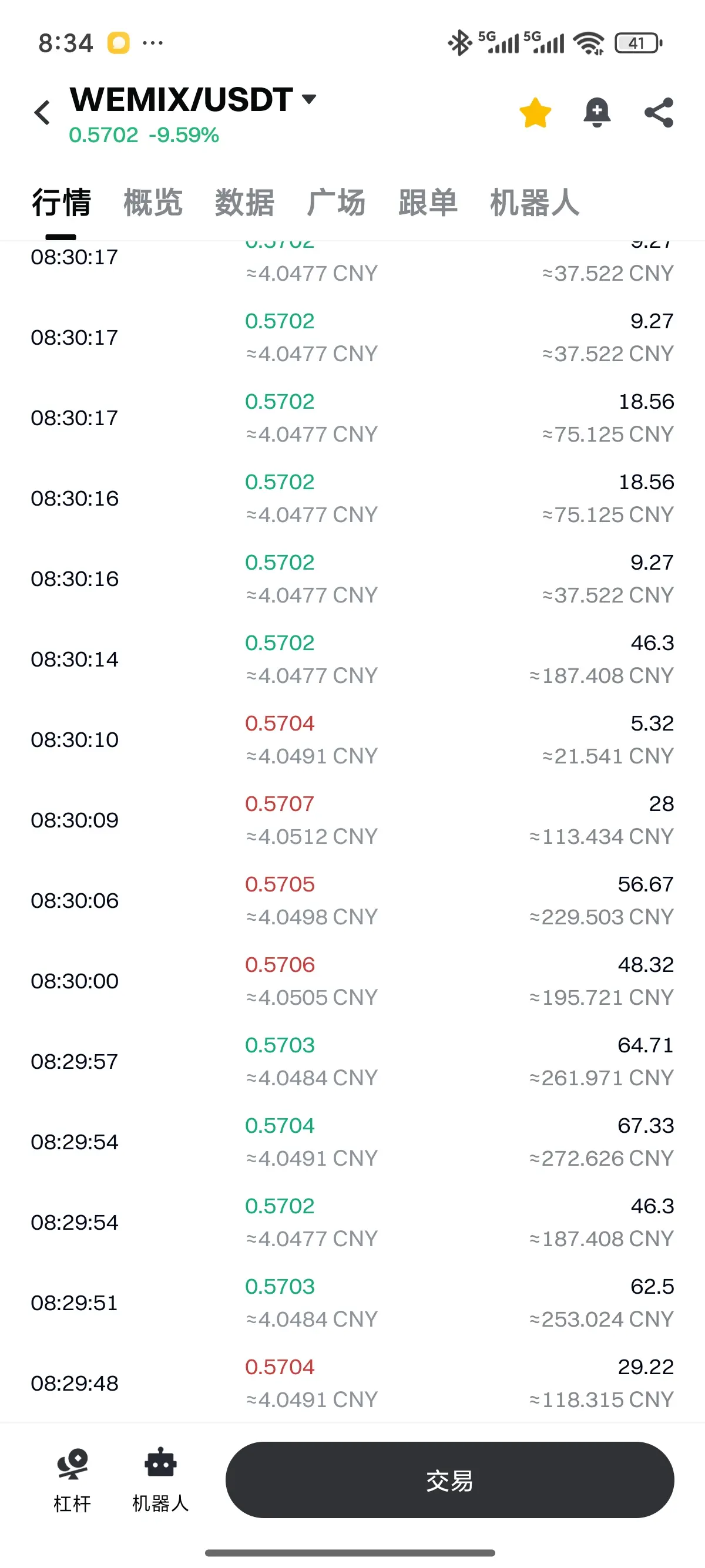Open the 跟单 tab

(427, 203)
